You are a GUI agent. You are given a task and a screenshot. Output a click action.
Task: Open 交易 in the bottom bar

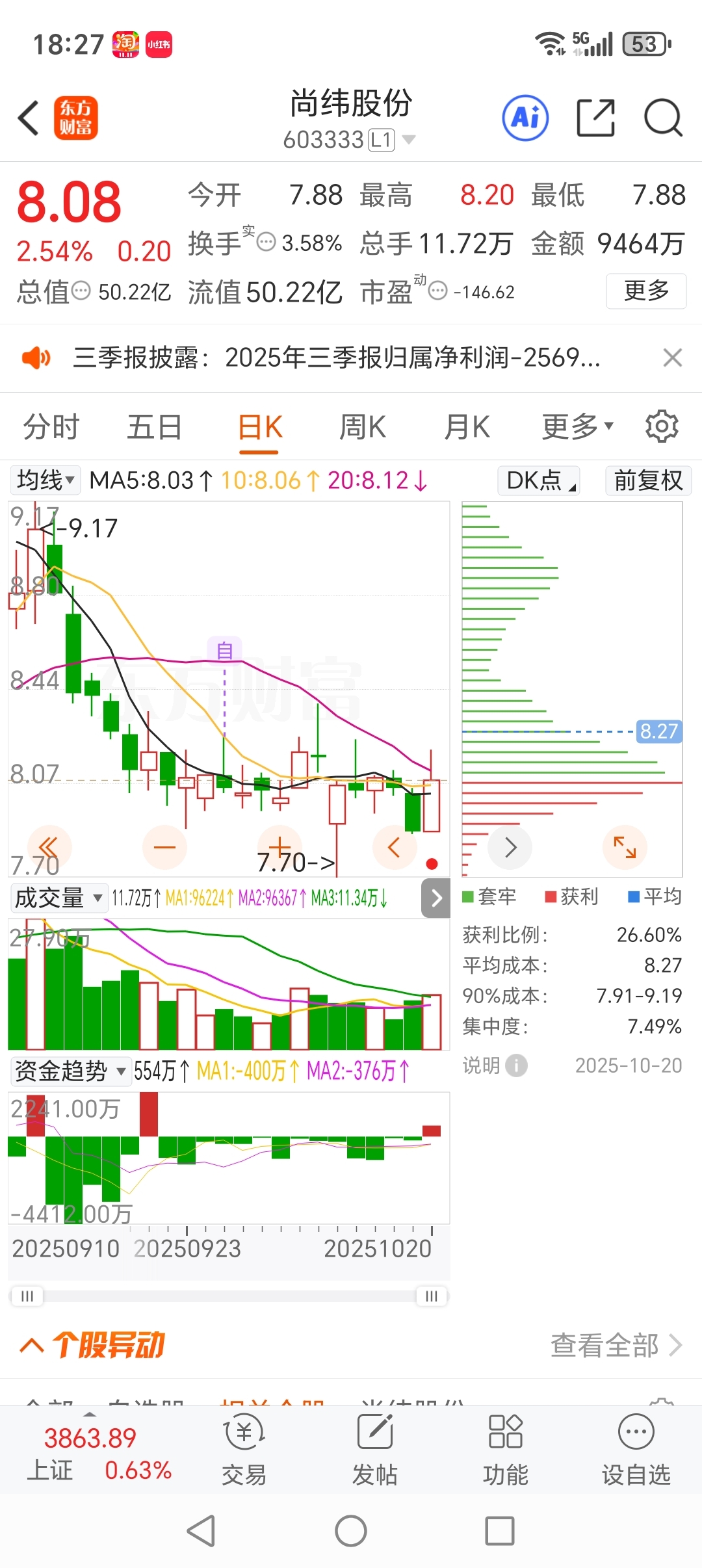point(244,1450)
